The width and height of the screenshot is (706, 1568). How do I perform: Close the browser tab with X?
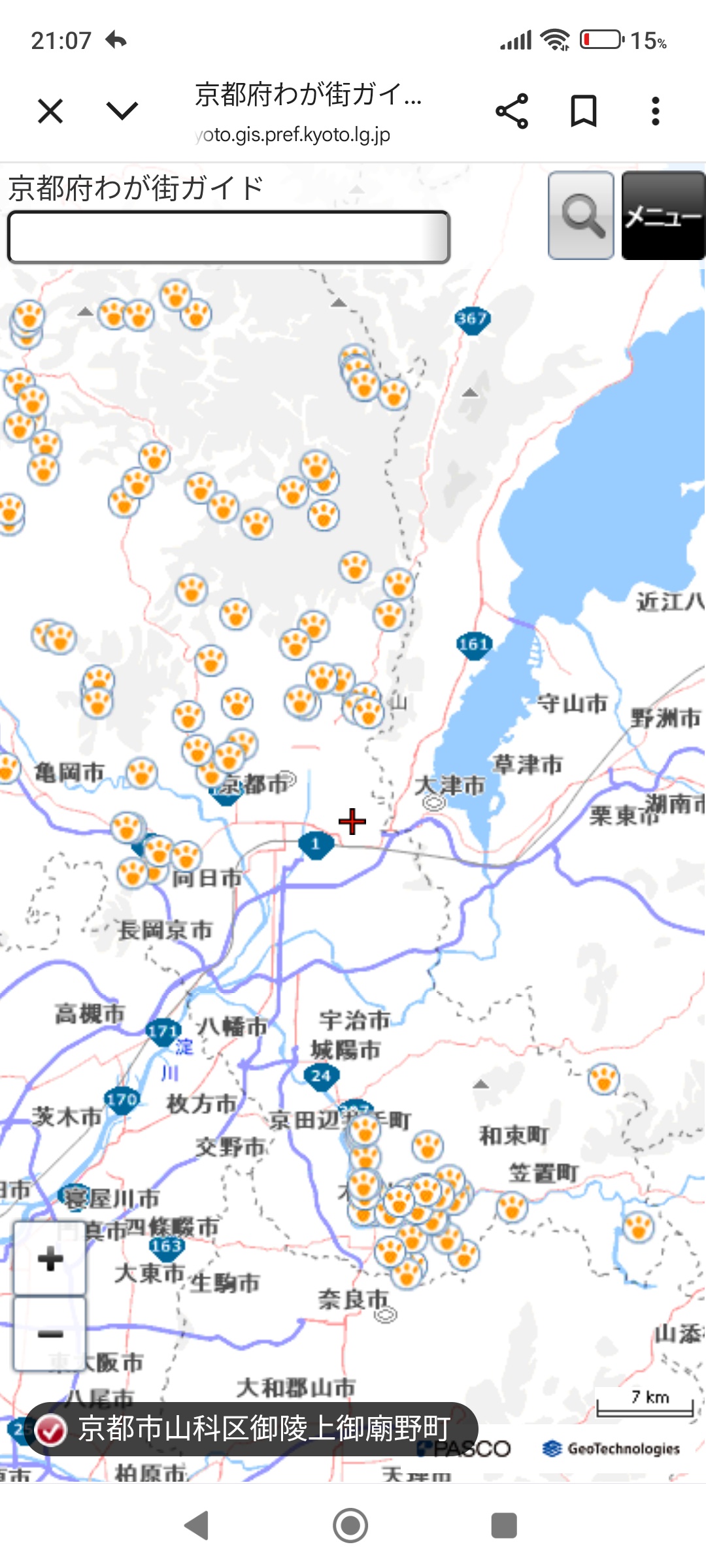(x=50, y=111)
